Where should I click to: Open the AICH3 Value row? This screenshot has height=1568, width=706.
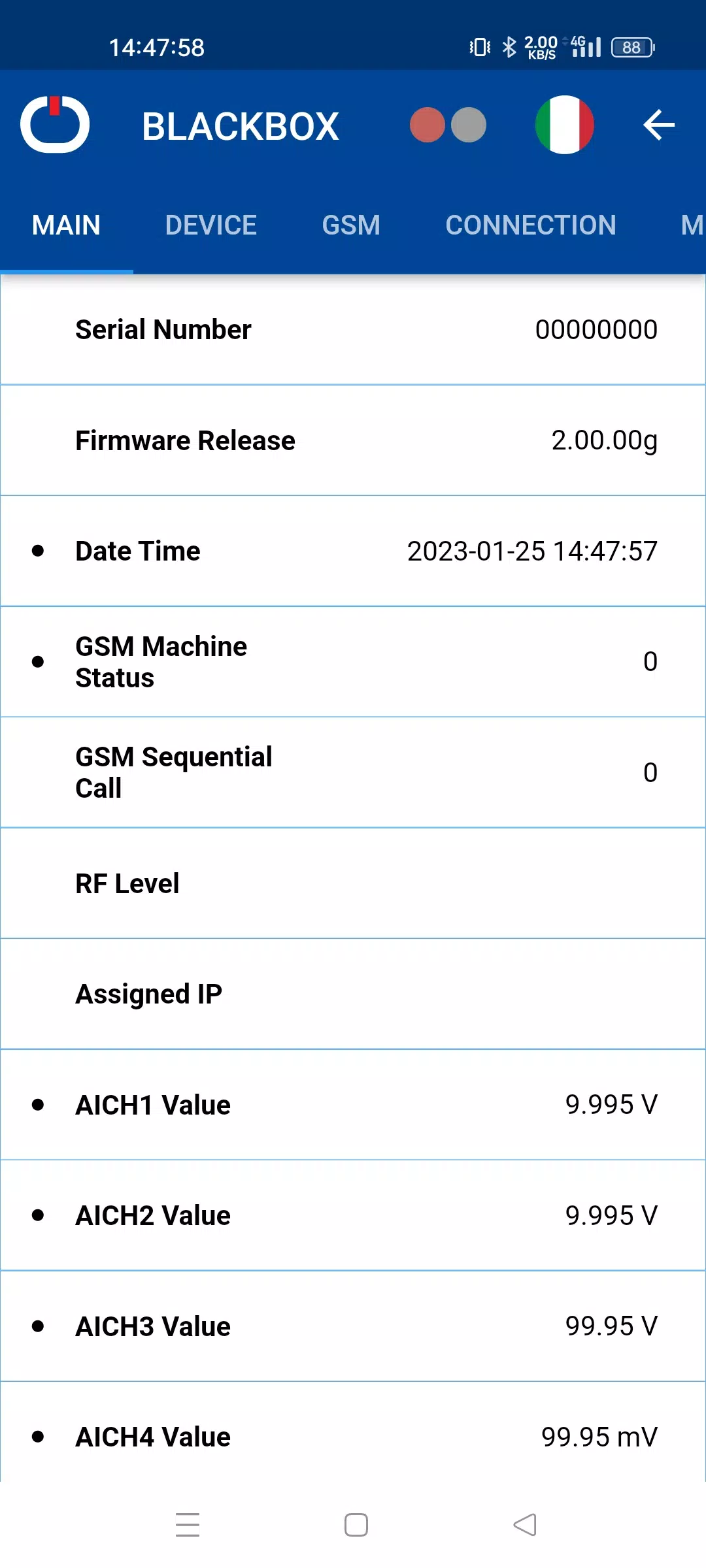(x=353, y=1326)
